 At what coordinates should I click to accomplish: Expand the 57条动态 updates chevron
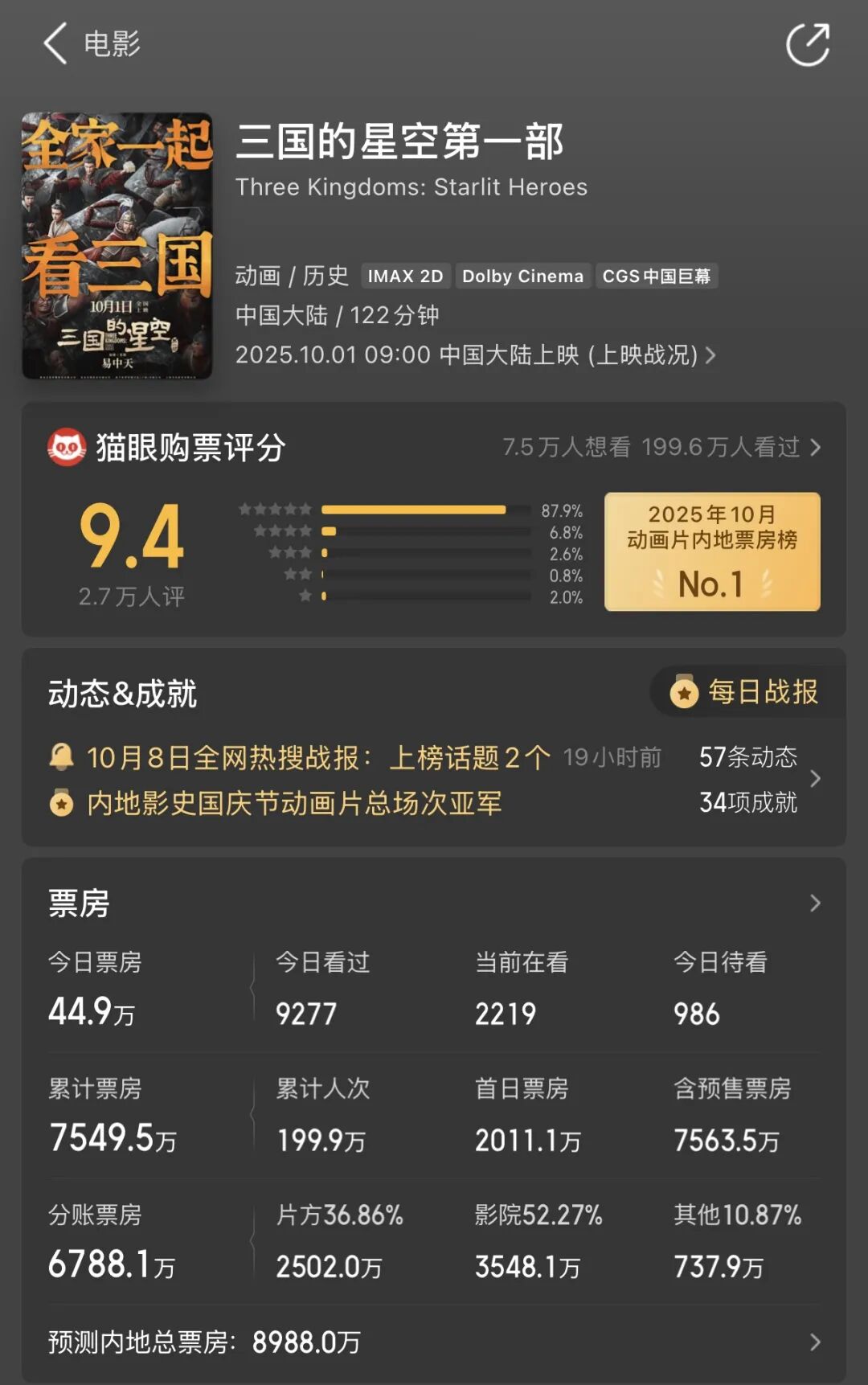point(817,779)
